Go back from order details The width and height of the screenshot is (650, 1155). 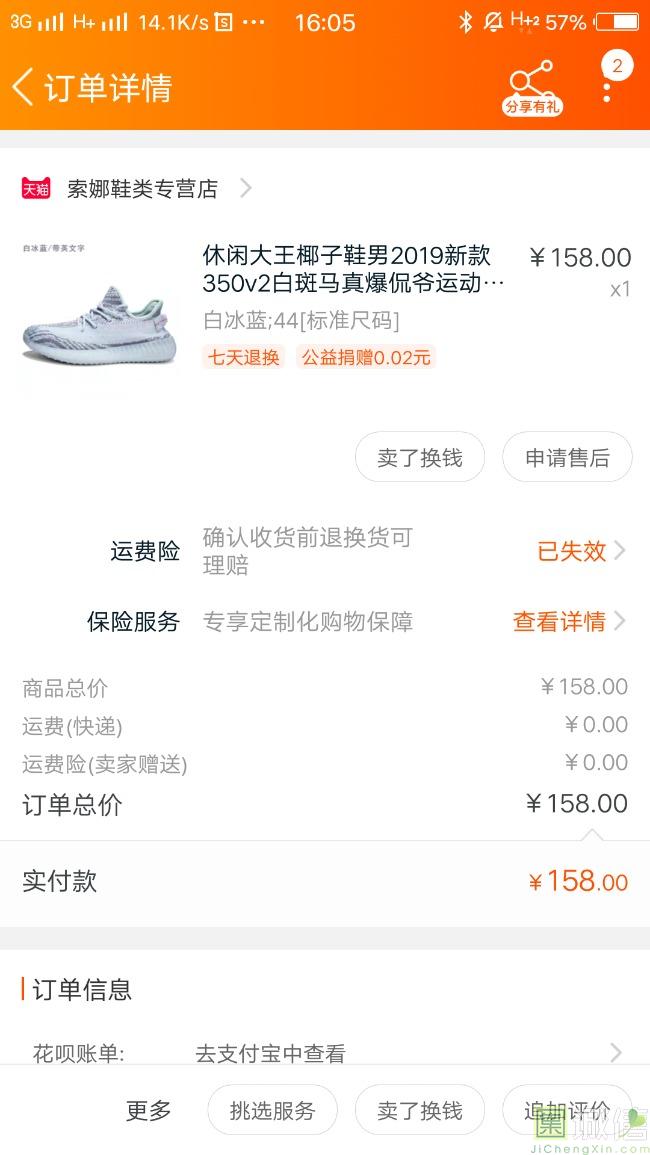(24, 87)
